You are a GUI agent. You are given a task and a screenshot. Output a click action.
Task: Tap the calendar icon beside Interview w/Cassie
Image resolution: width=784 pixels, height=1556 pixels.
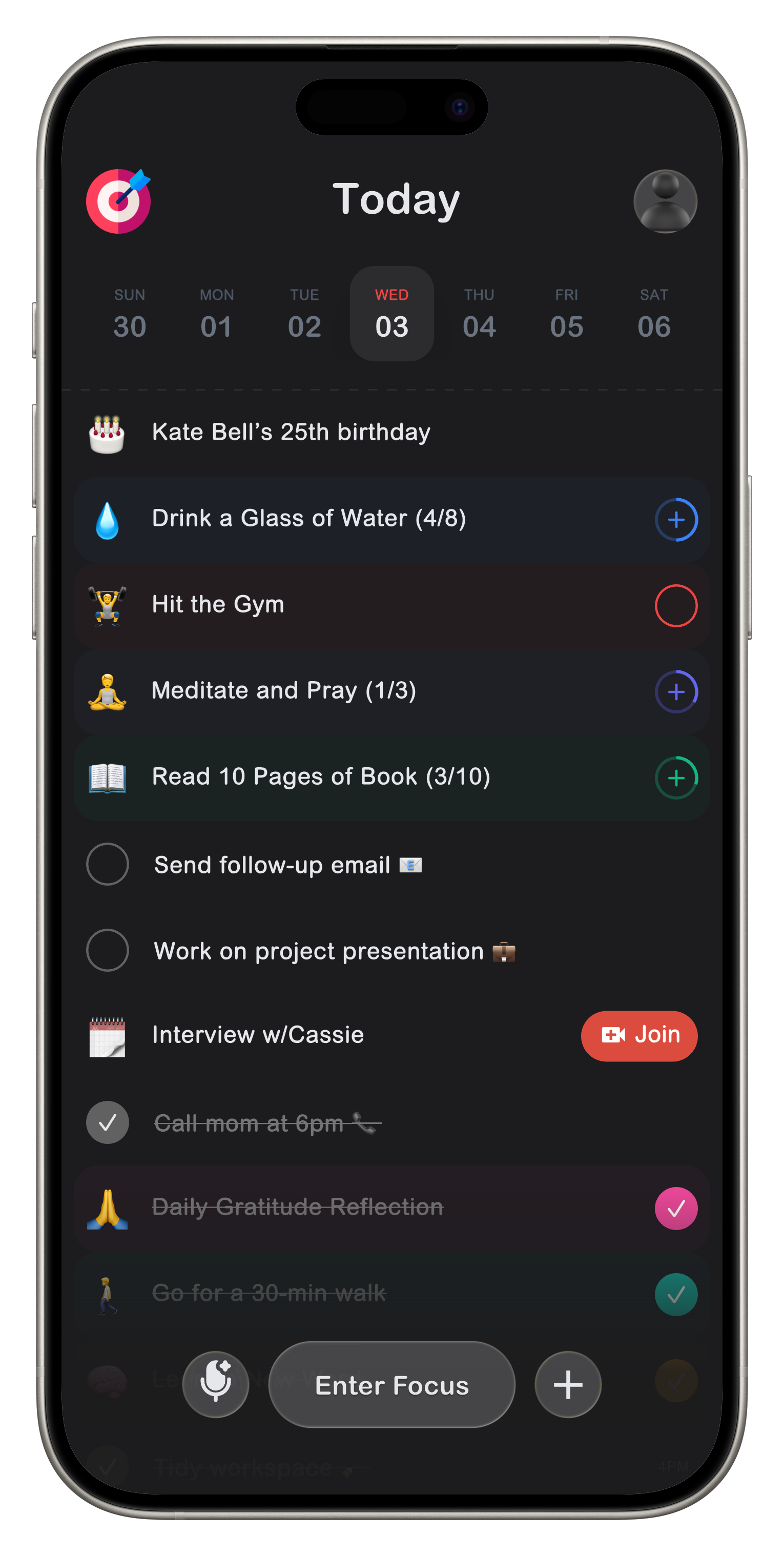pos(108,1035)
